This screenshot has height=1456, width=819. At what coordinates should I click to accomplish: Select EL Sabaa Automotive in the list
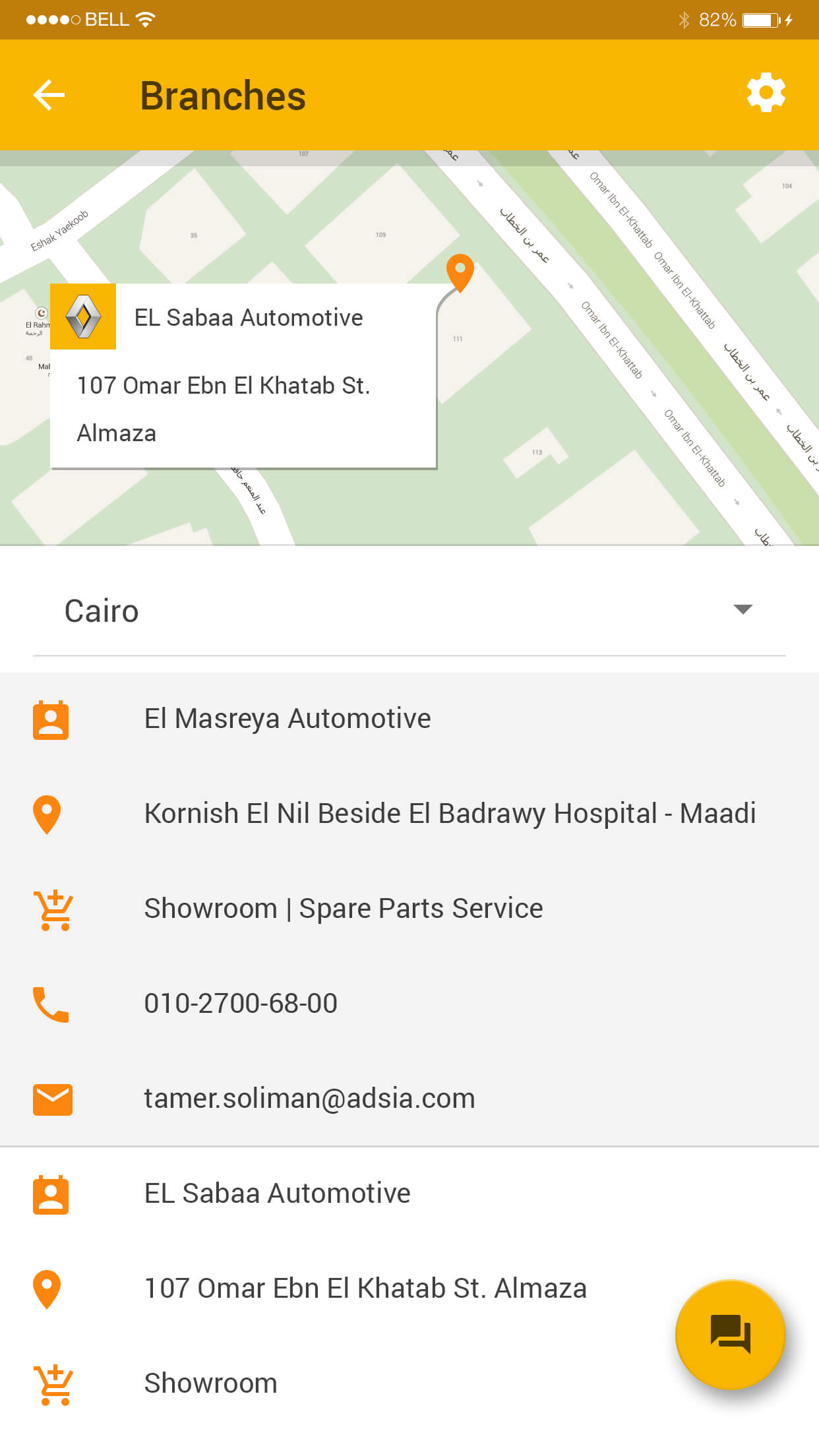click(x=409, y=1194)
